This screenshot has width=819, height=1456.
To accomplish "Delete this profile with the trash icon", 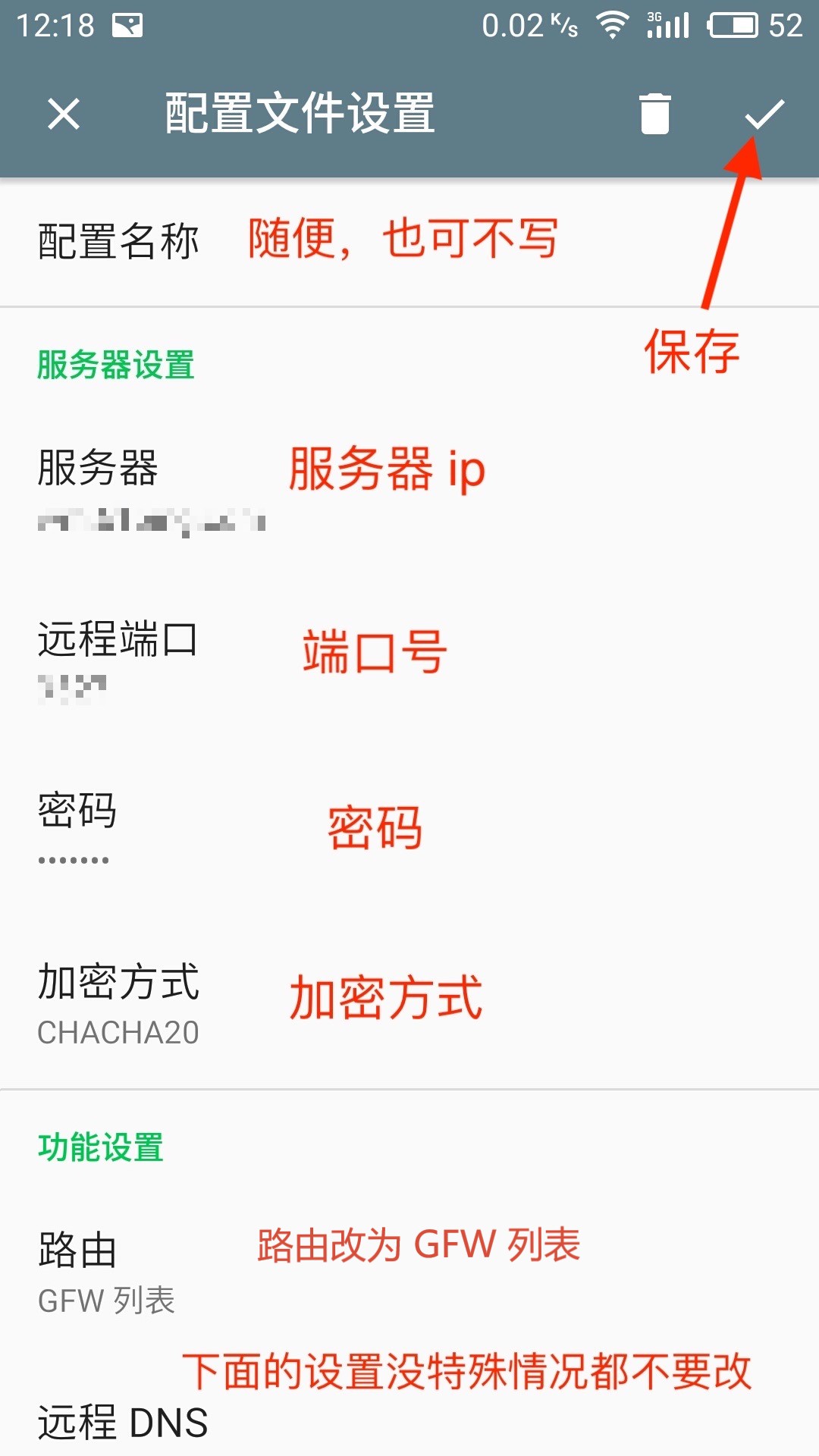I will (x=654, y=115).
